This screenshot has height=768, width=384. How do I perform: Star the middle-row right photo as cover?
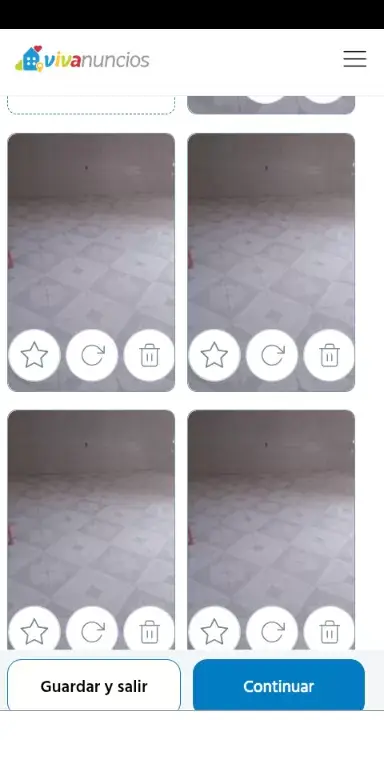(215, 355)
